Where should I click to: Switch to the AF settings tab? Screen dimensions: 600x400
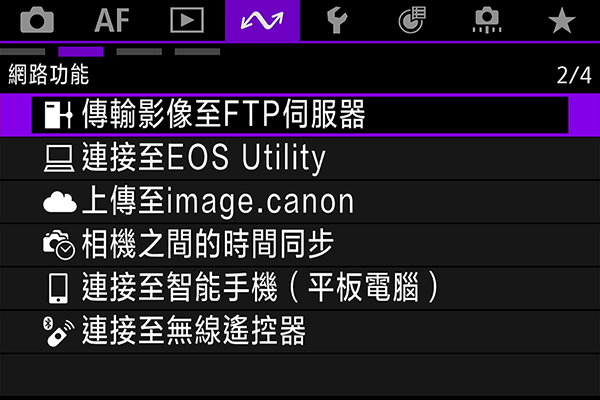[112, 20]
